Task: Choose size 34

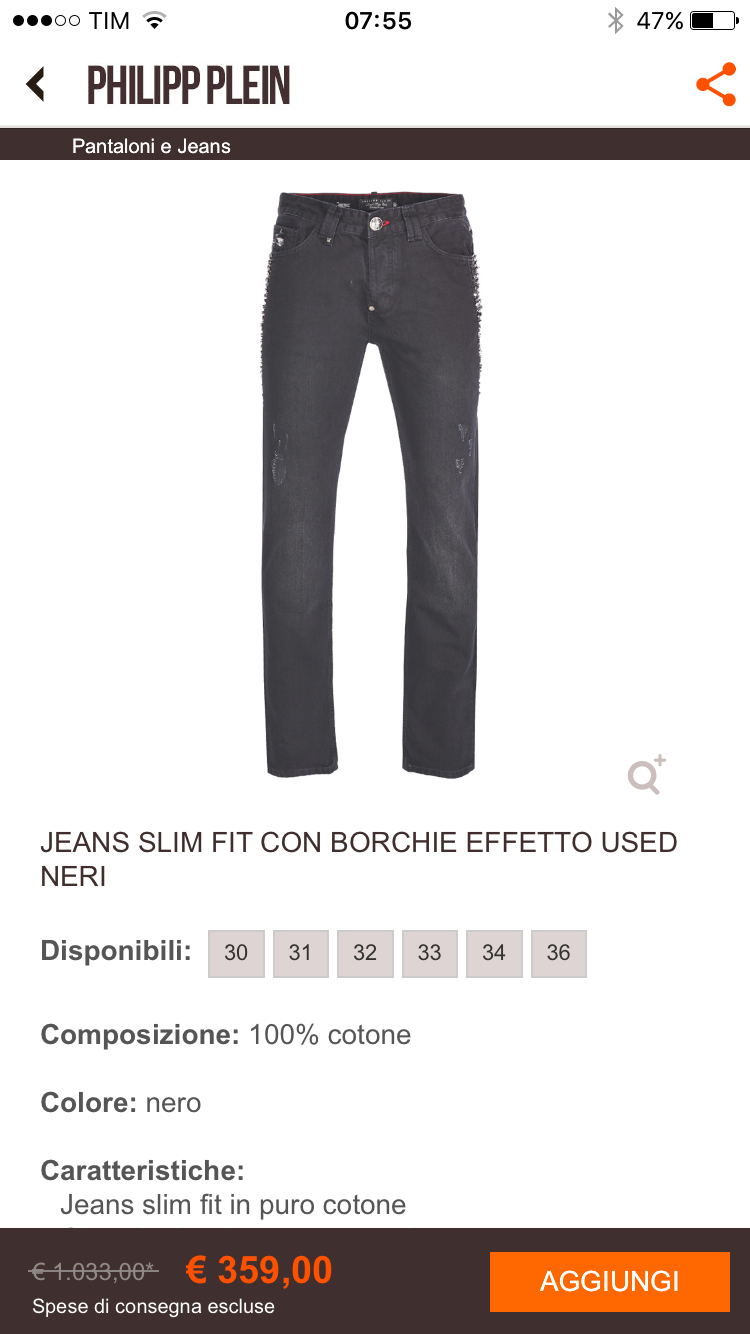Action: tap(494, 953)
